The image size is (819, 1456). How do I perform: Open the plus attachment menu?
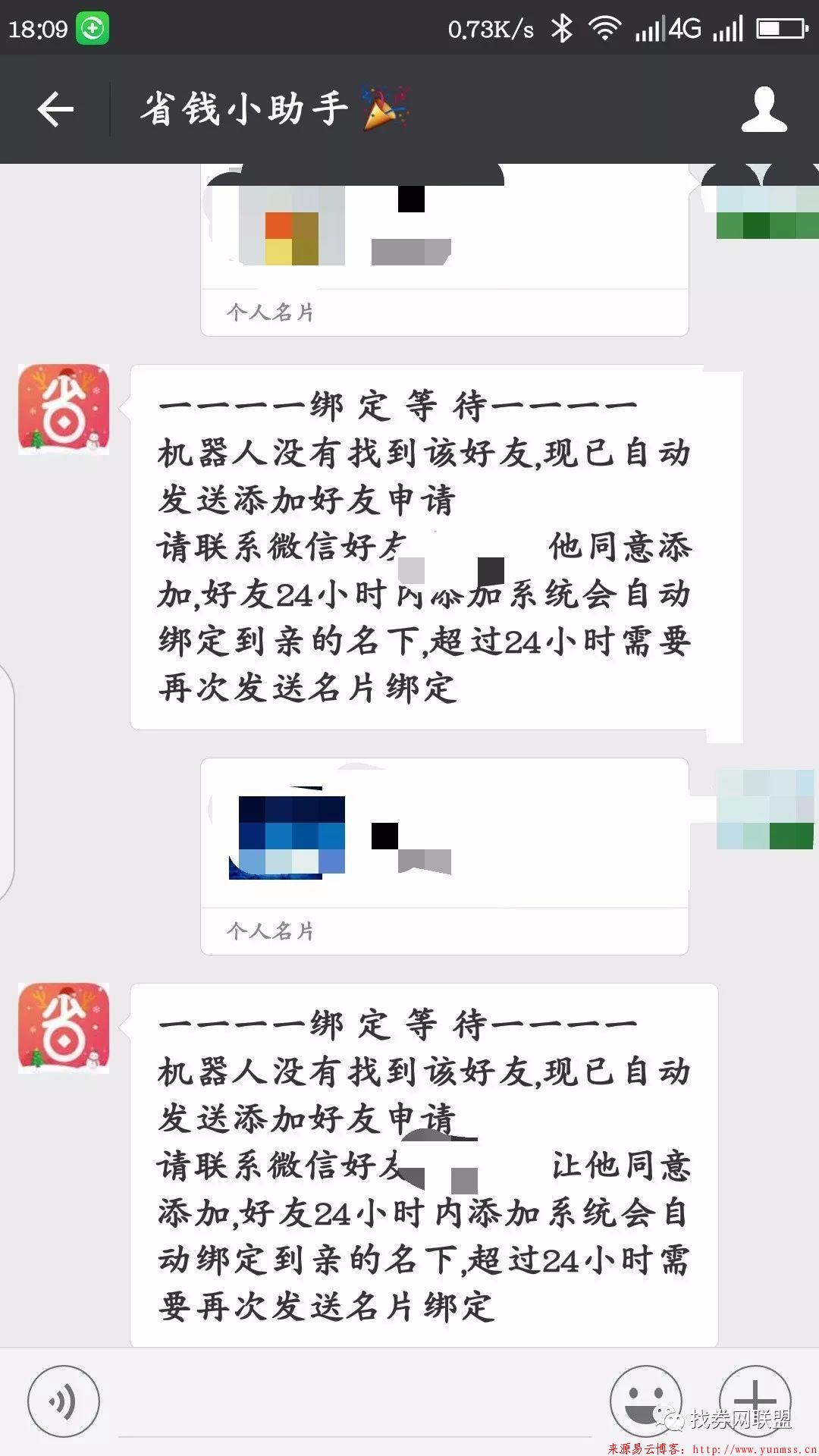pos(755,1401)
